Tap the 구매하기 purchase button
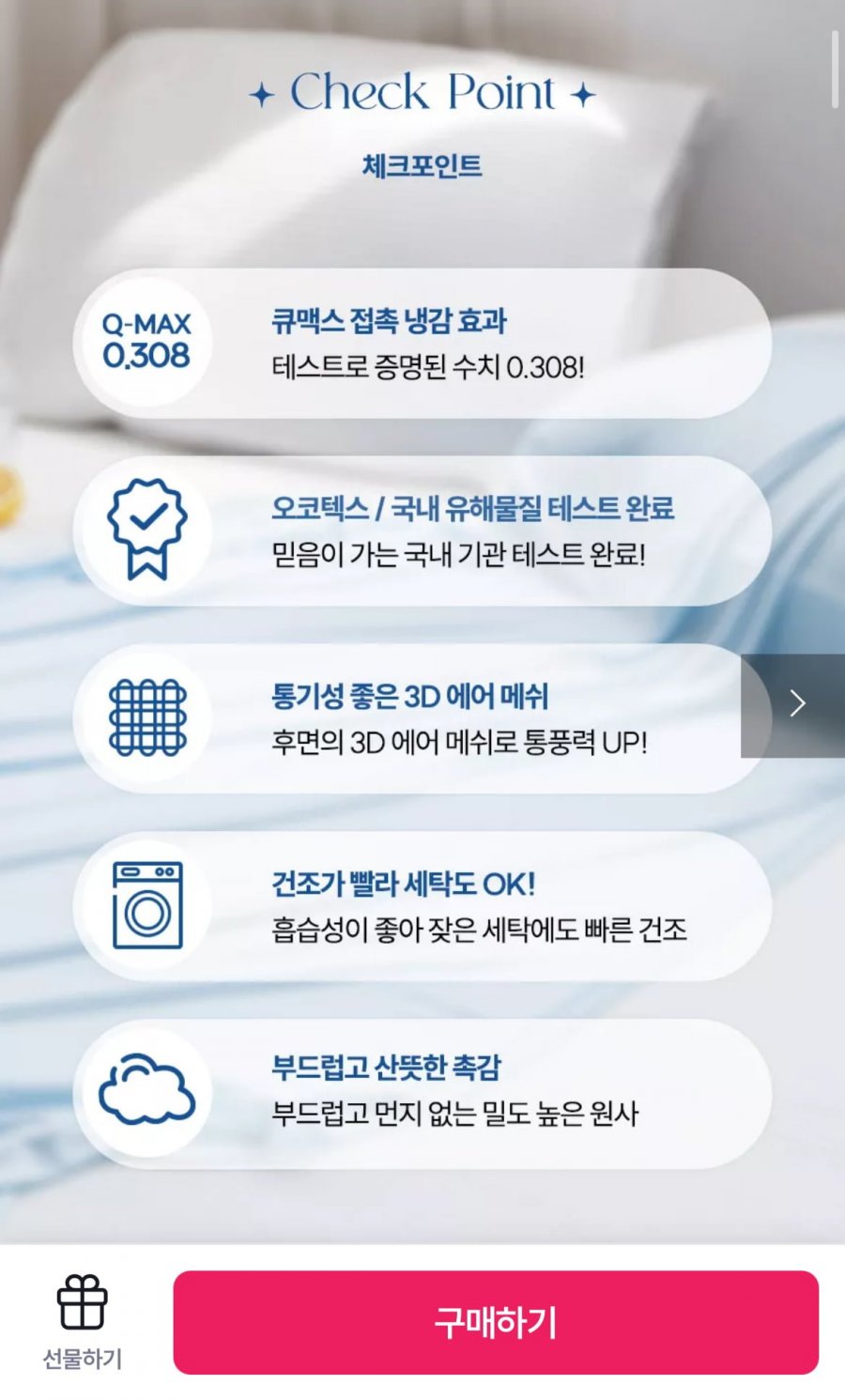The width and height of the screenshot is (845, 1400). click(x=496, y=1322)
